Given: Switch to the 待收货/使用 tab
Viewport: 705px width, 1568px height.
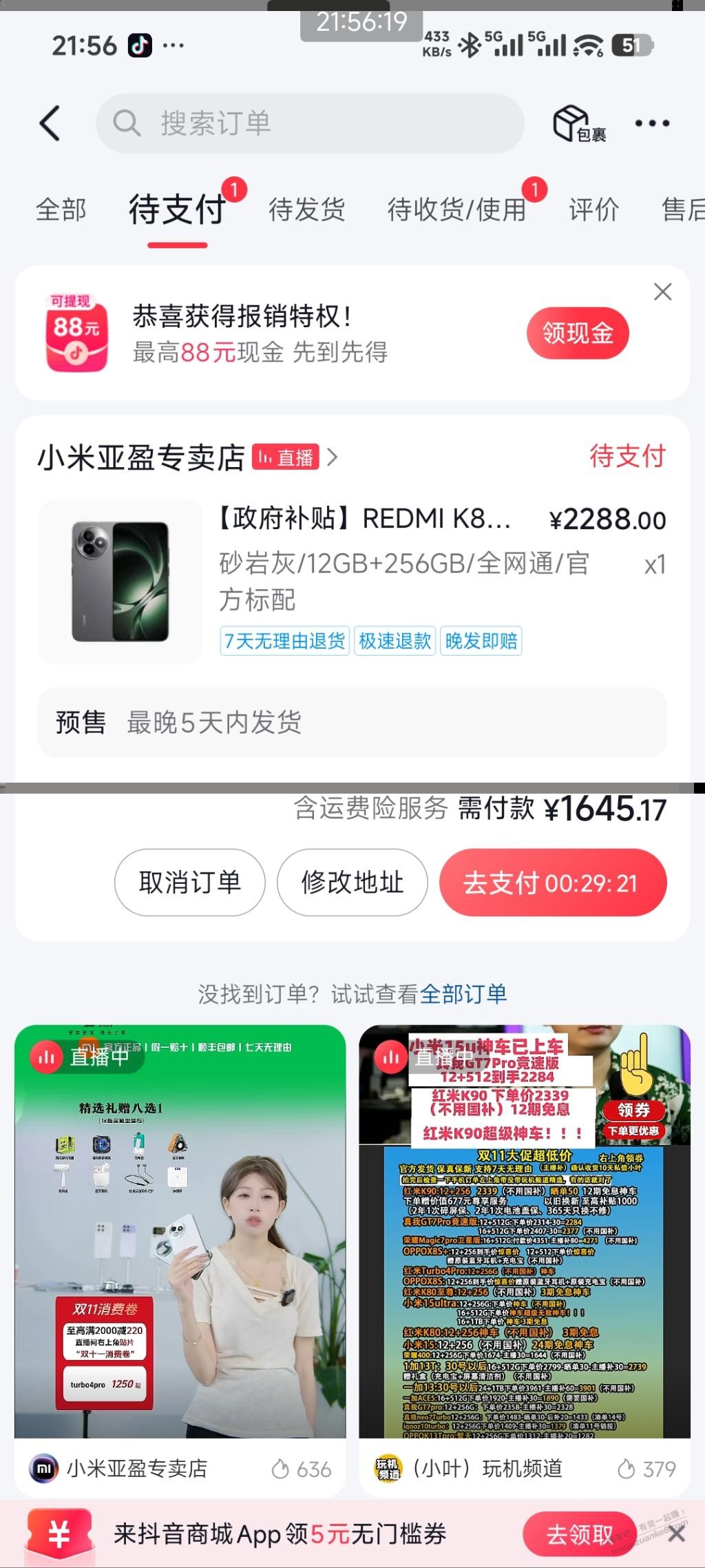Looking at the screenshot, I should (x=456, y=209).
